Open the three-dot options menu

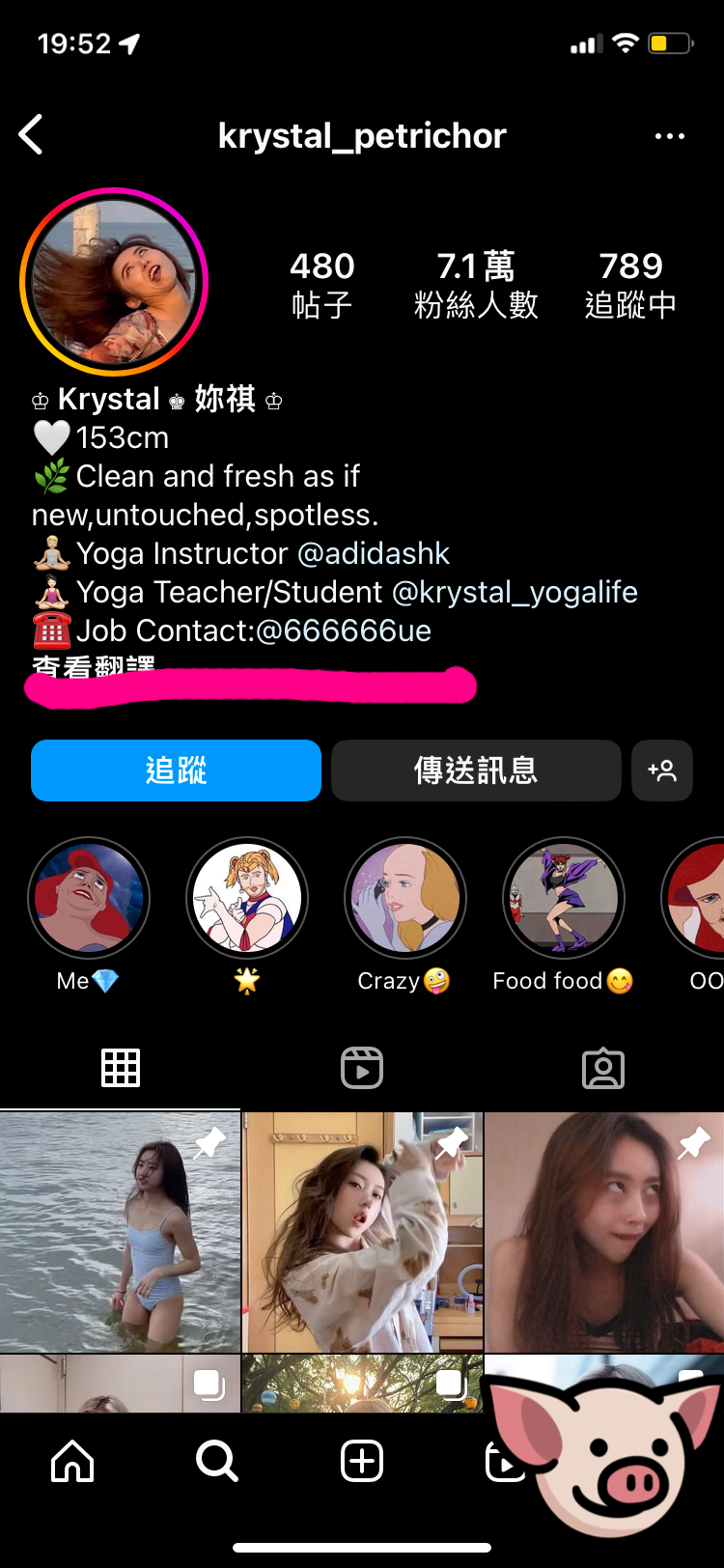tap(670, 135)
